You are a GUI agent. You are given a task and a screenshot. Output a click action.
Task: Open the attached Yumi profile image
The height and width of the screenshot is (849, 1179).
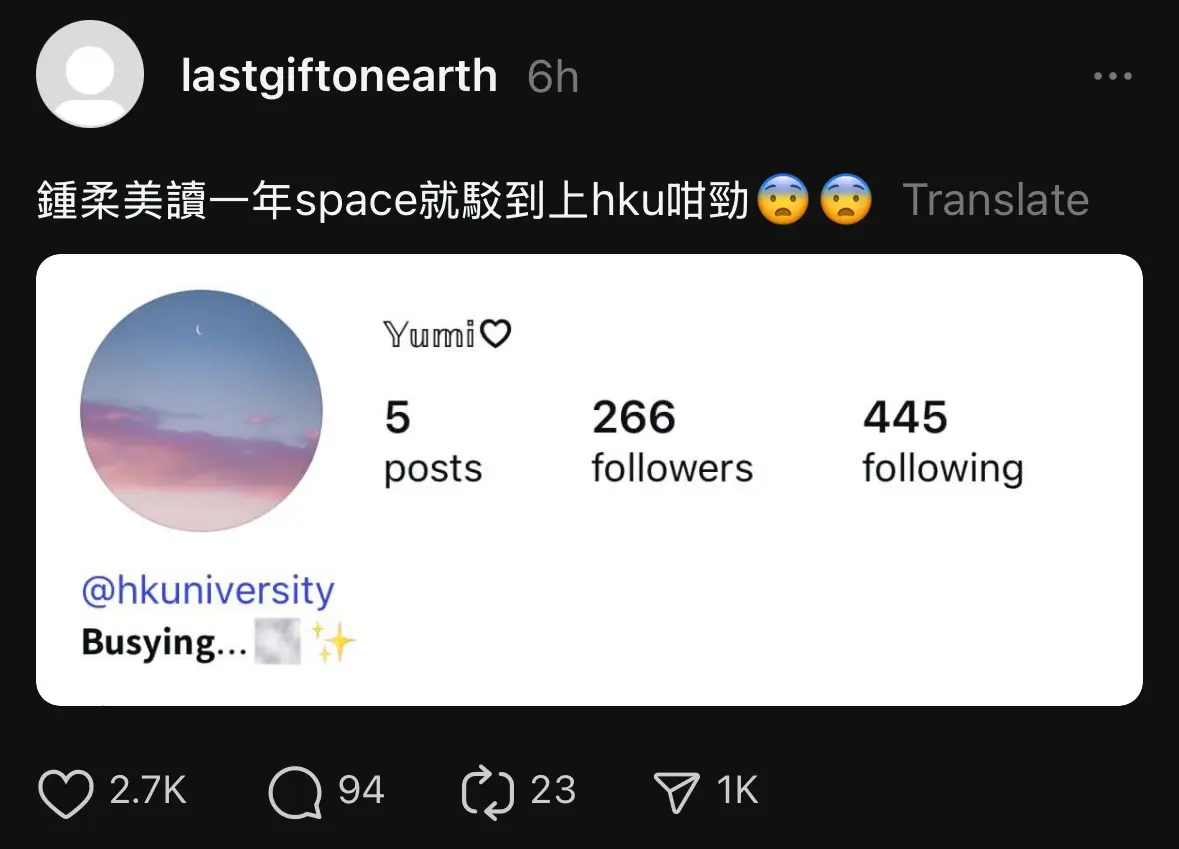click(589, 480)
